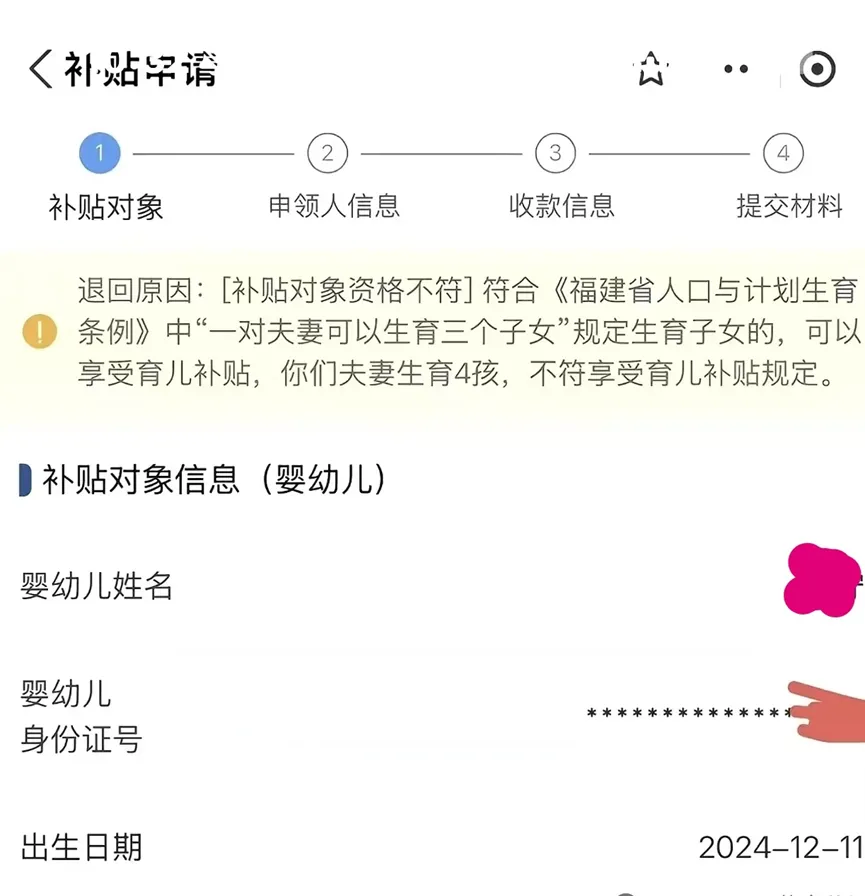Jump to step 4 提交材料
This screenshot has width=865, height=896.
click(x=783, y=154)
